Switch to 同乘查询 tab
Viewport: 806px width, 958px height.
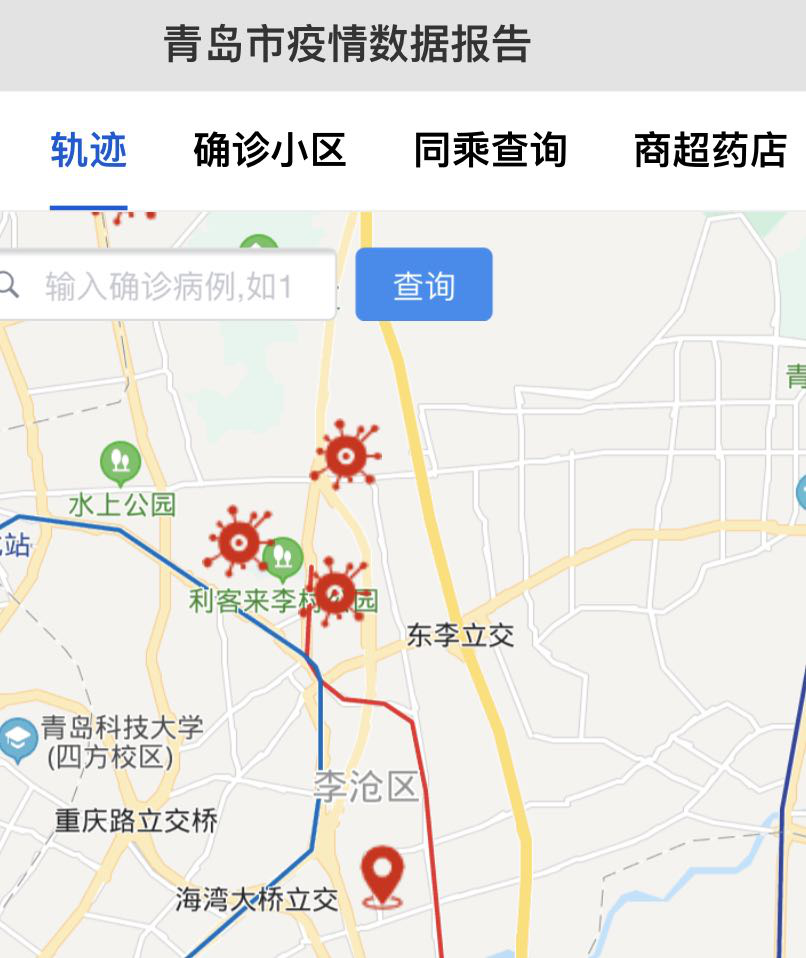(490, 151)
